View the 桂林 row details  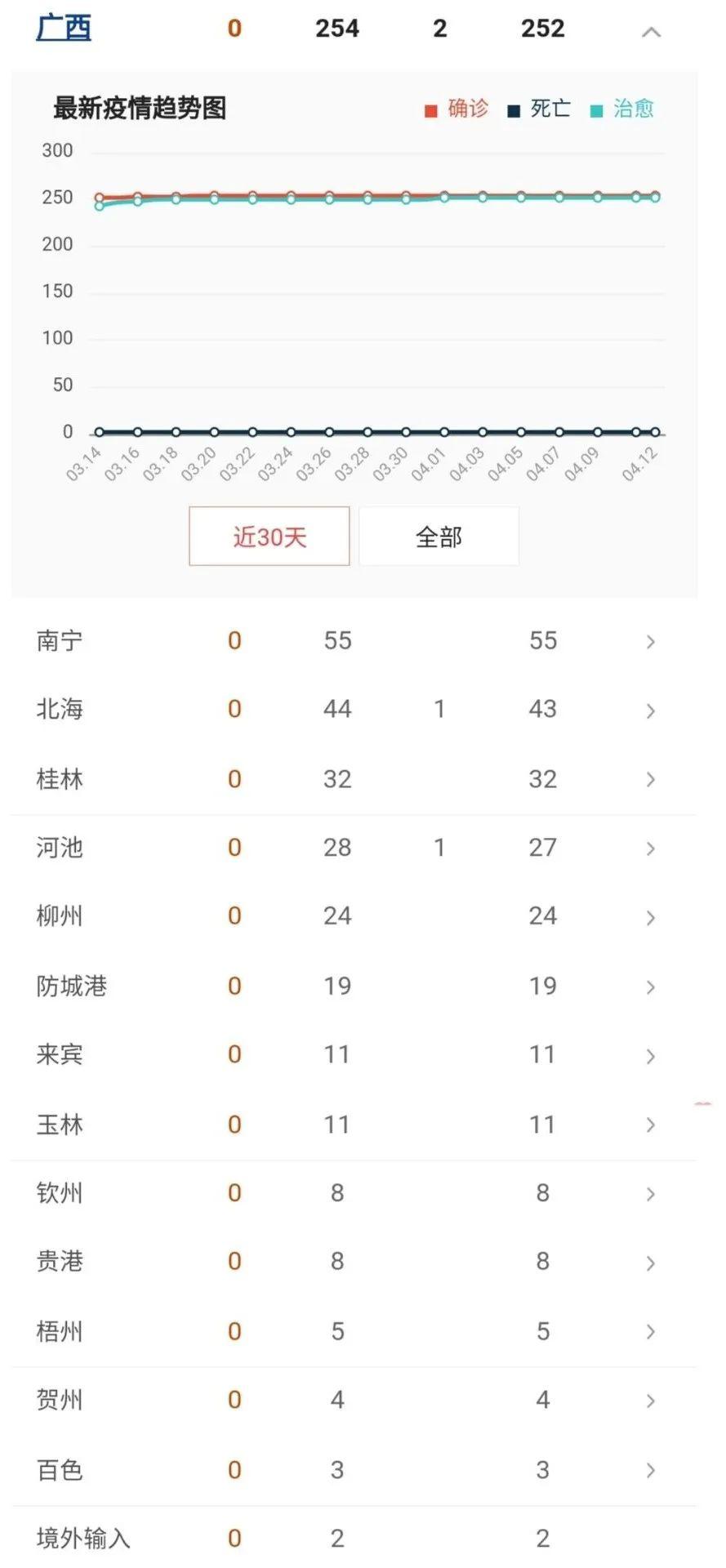click(354, 779)
